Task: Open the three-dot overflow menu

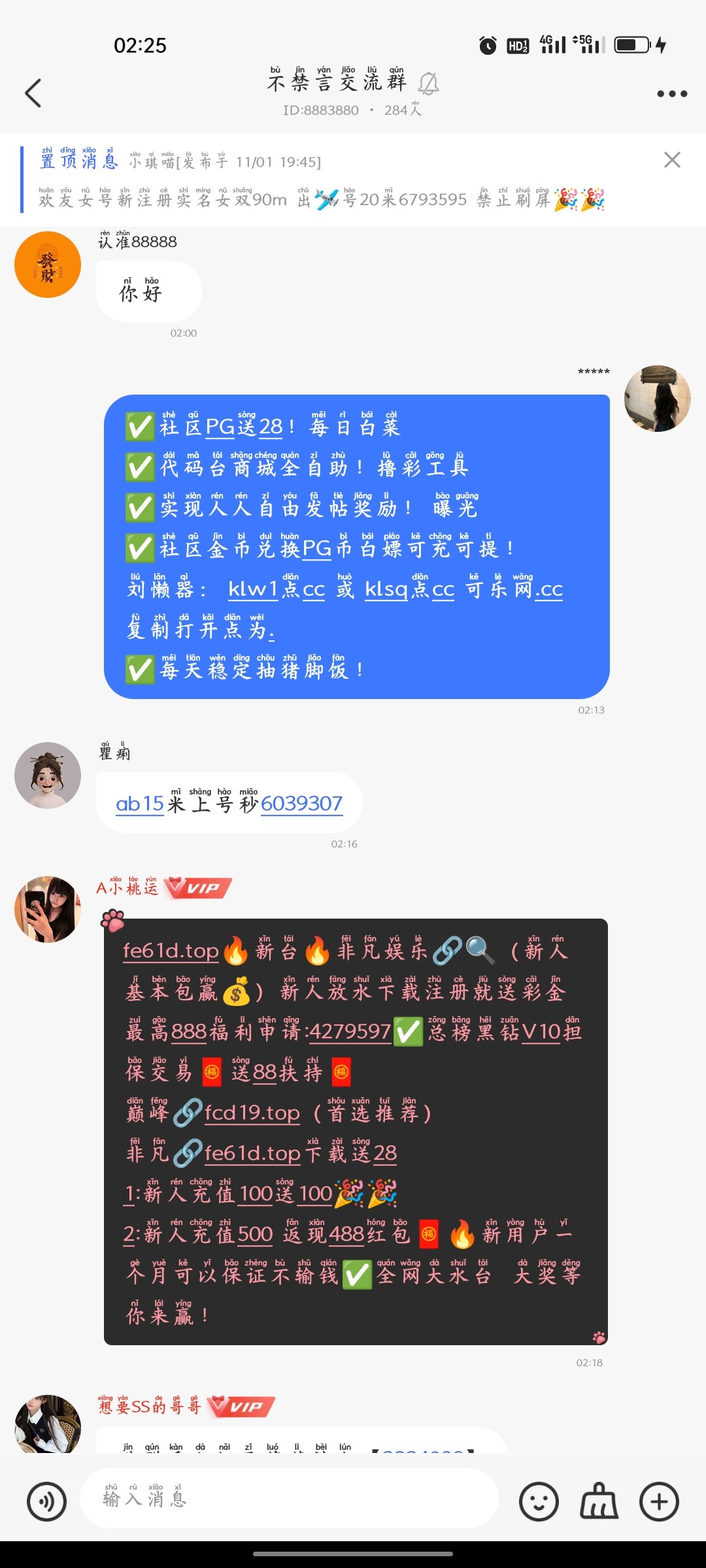Action: click(671, 93)
